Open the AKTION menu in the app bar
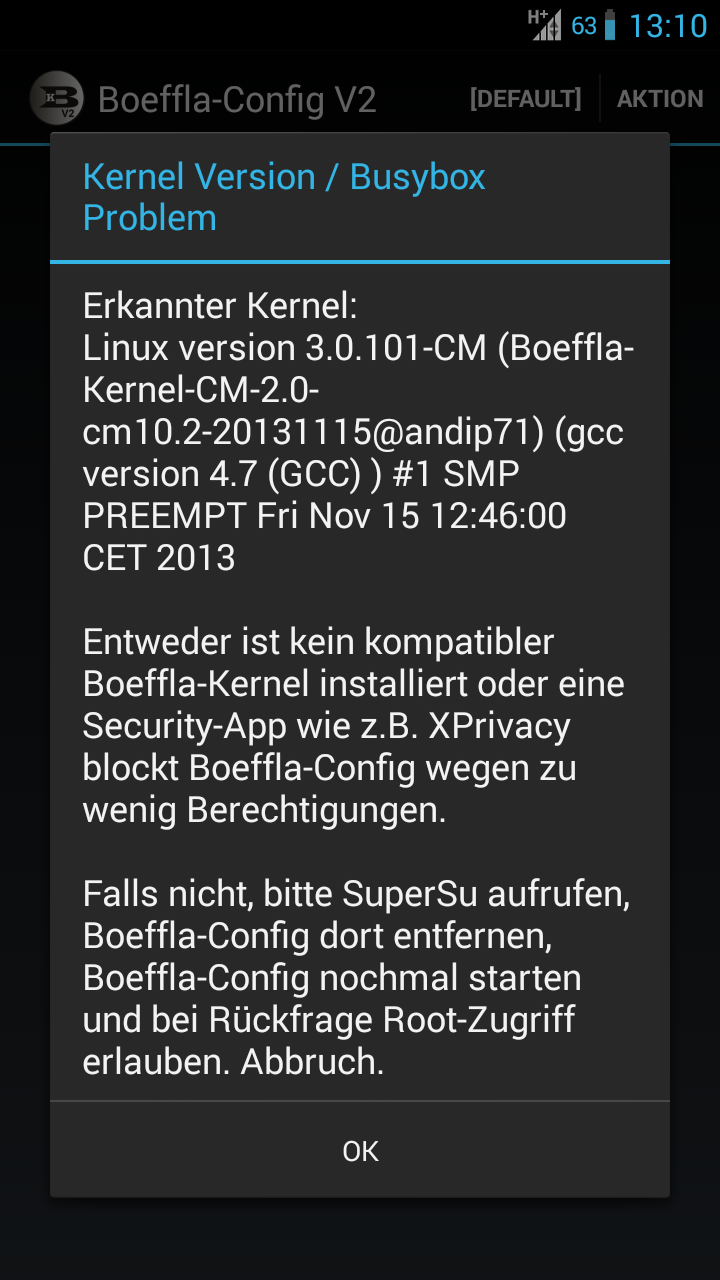The width and height of the screenshot is (720, 1280). (660, 99)
